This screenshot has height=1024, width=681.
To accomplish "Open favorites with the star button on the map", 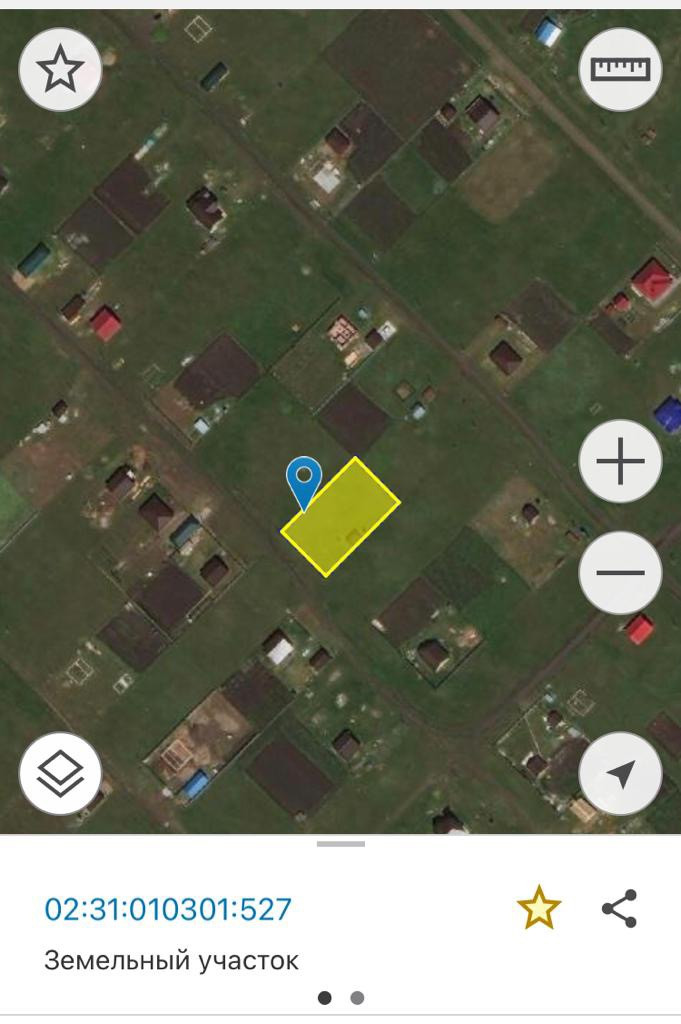I will (60, 69).
